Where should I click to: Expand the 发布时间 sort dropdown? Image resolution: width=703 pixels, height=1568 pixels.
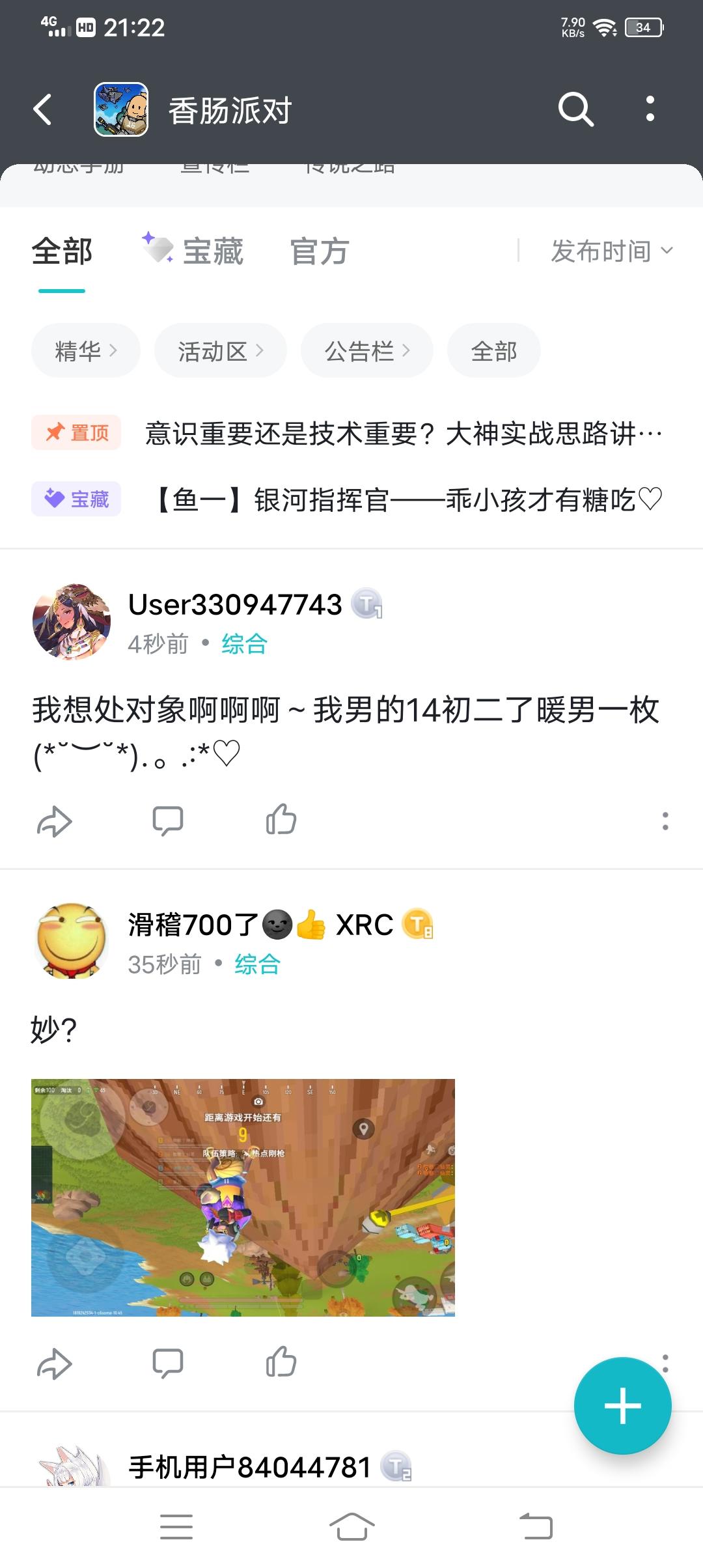tap(612, 251)
